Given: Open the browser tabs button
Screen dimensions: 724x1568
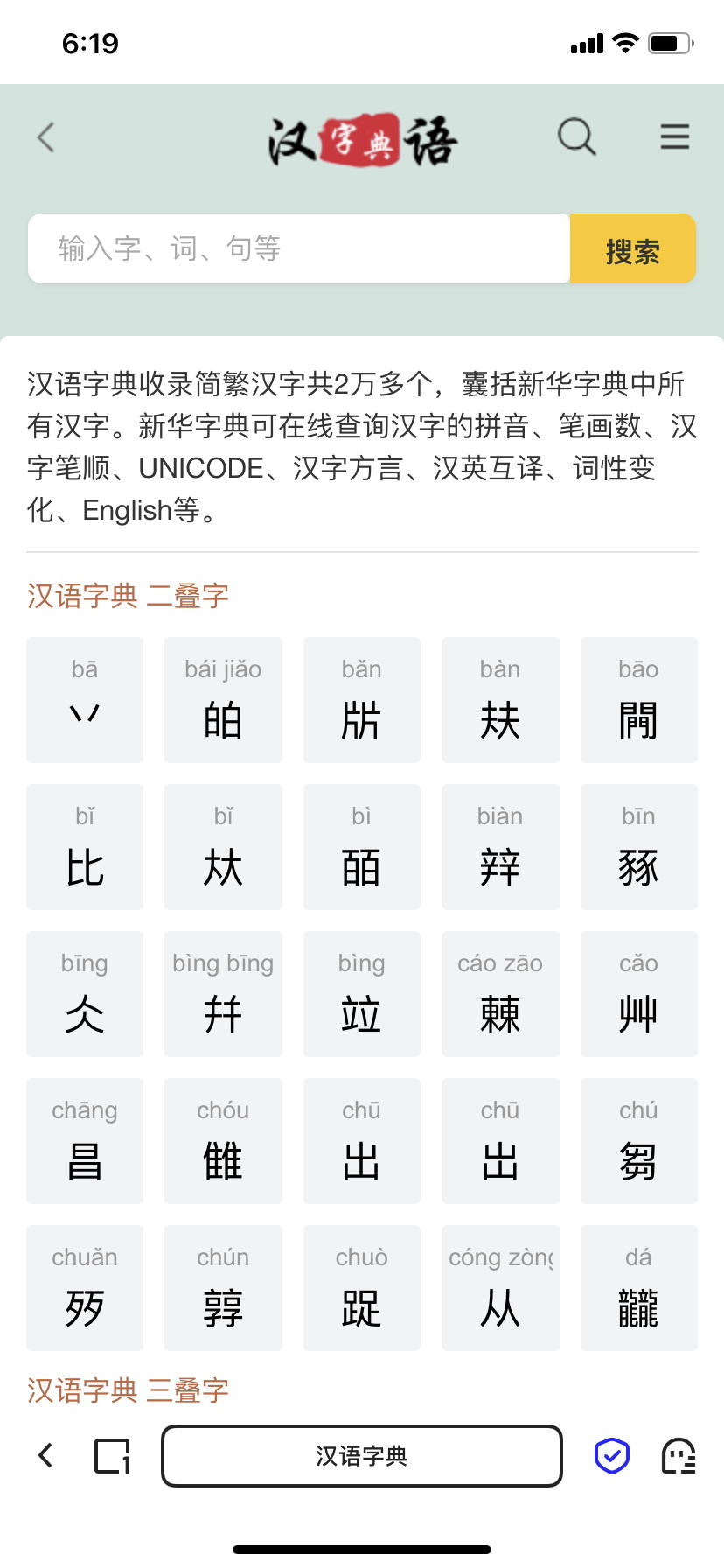Looking at the screenshot, I should click(112, 1456).
